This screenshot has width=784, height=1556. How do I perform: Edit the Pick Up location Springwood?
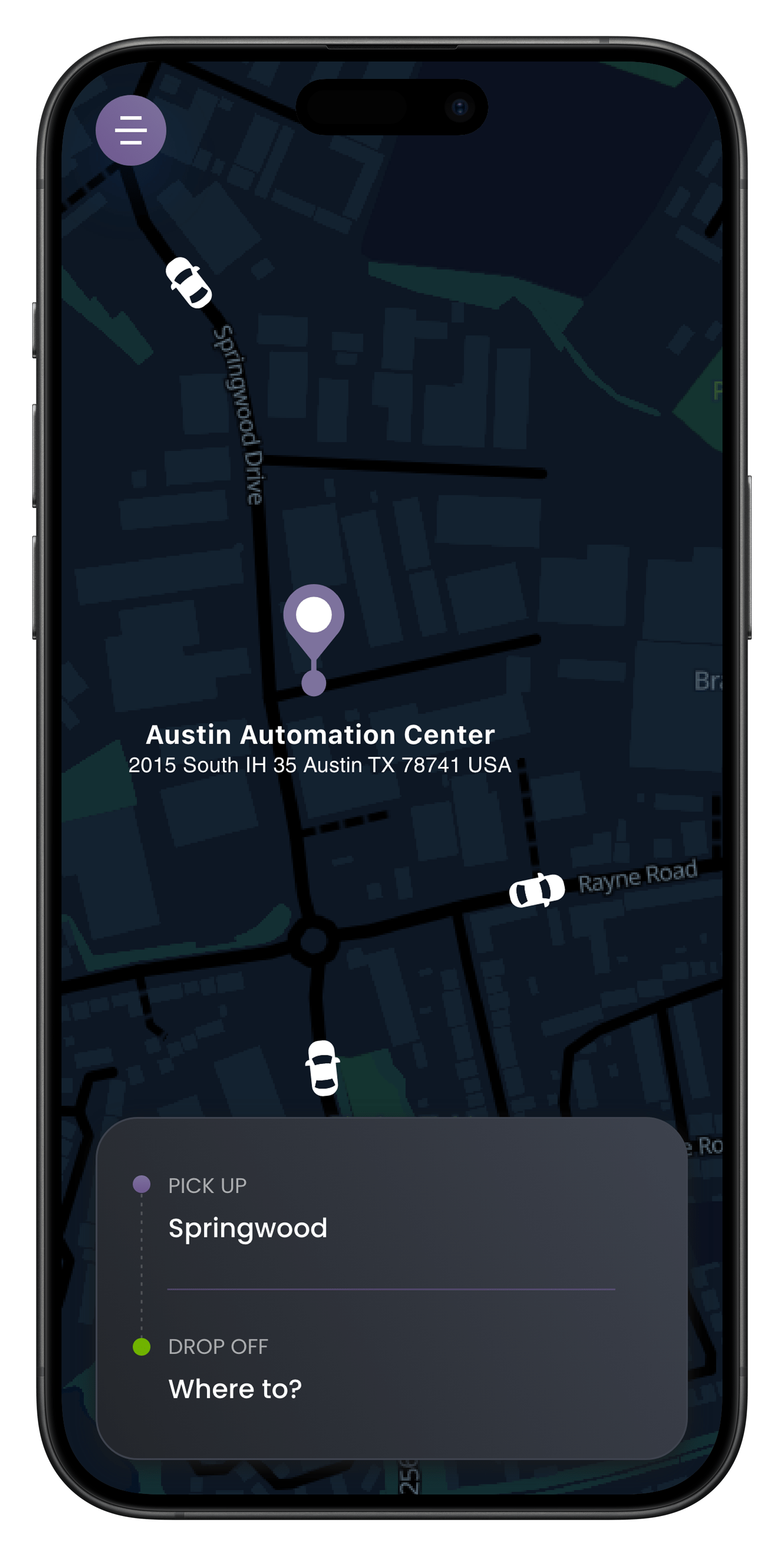click(x=247, y=1228)
